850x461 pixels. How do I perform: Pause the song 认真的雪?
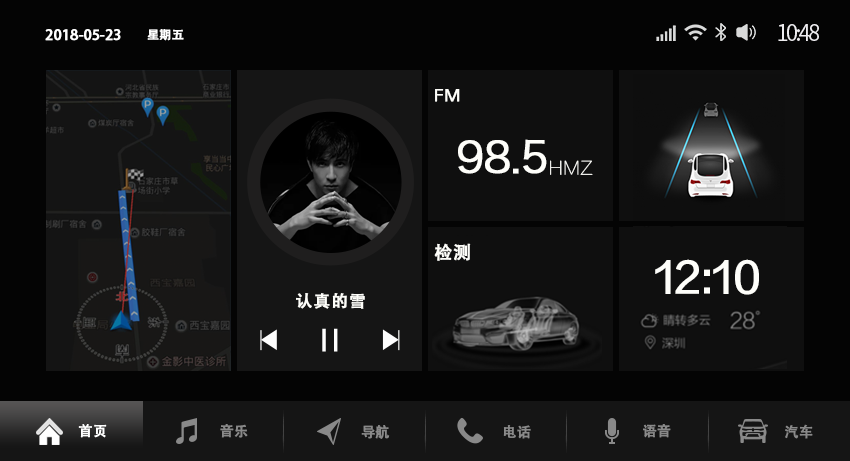click(329, 340)
